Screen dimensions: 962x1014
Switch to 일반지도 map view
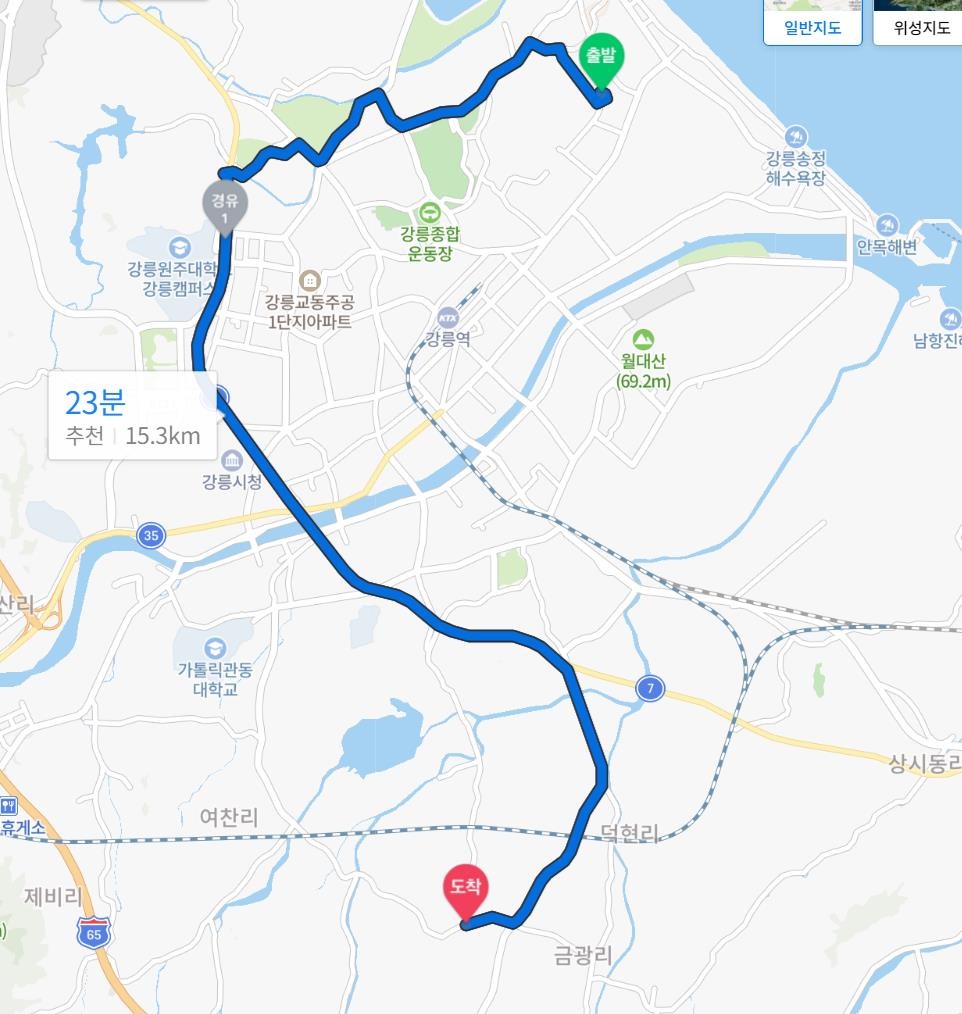click(x=812, y=27)
